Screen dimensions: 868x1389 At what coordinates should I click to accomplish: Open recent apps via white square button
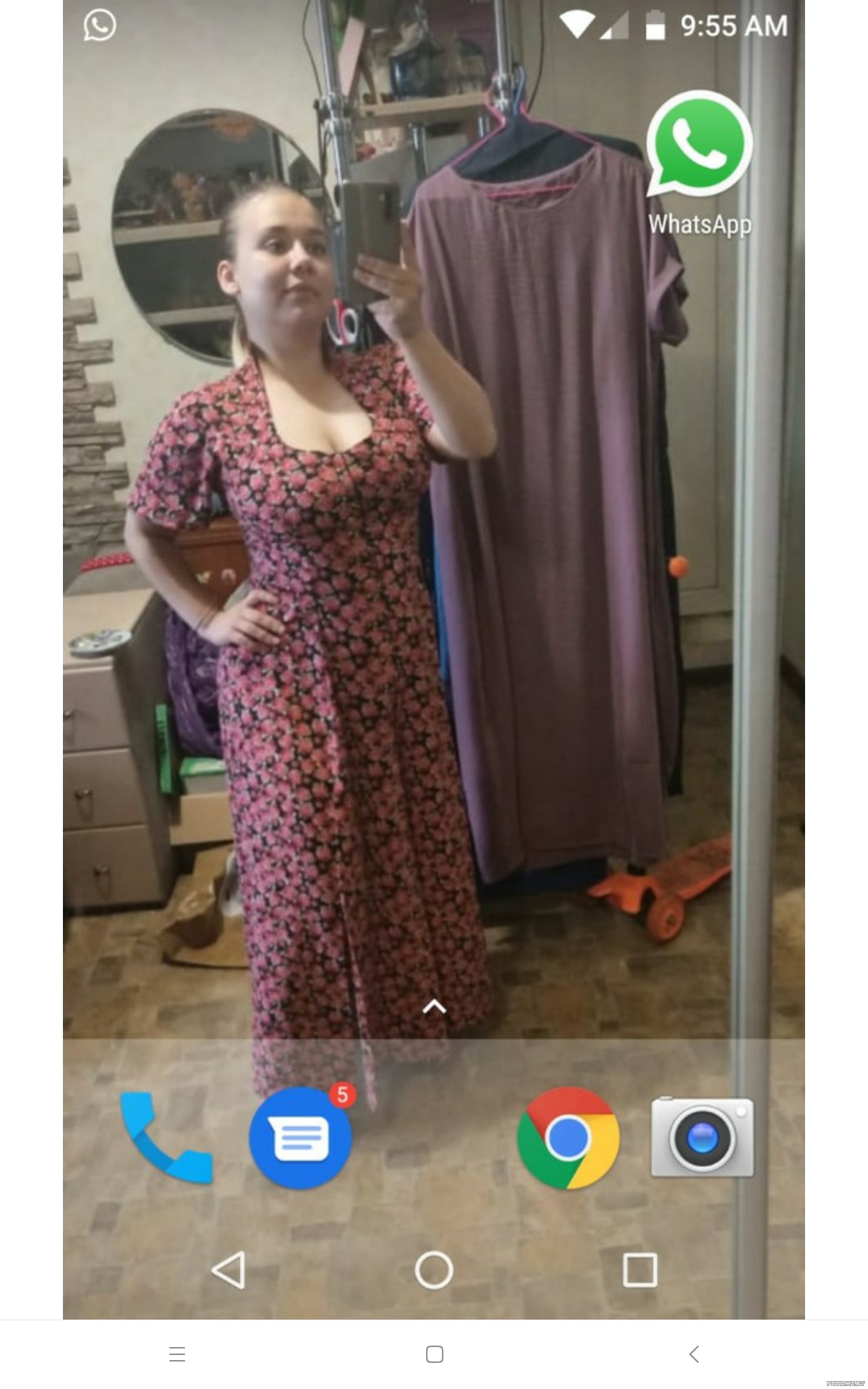640,1270
